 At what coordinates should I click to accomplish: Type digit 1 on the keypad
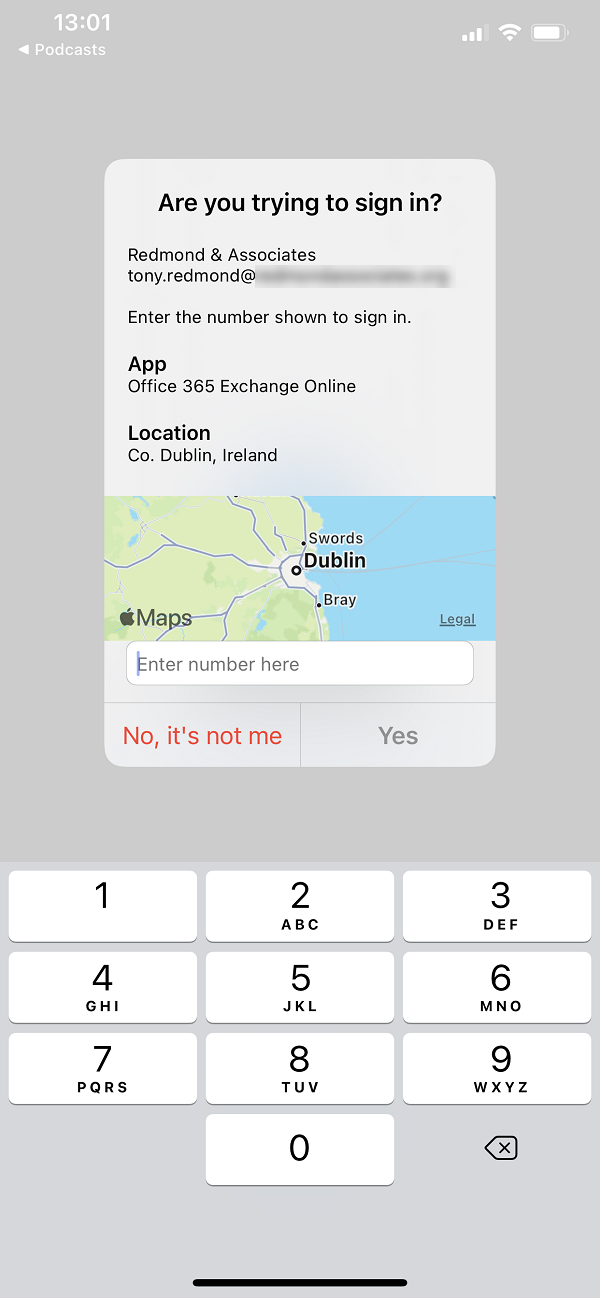[103, 906]
